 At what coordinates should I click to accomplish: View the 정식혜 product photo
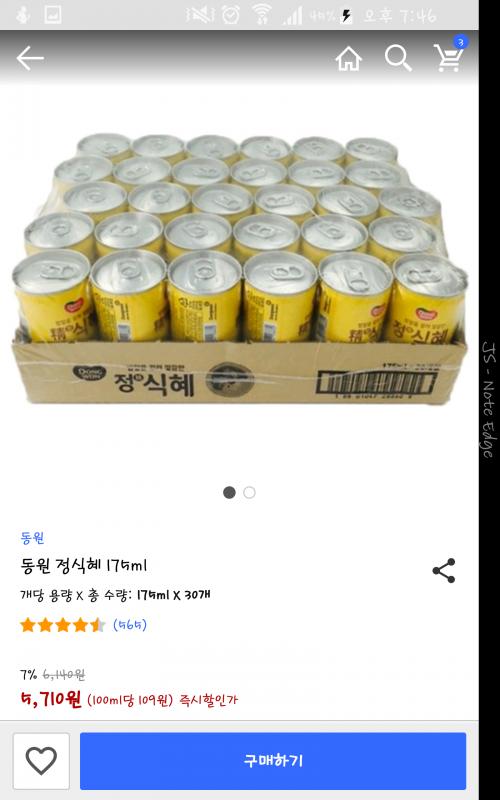239,269
